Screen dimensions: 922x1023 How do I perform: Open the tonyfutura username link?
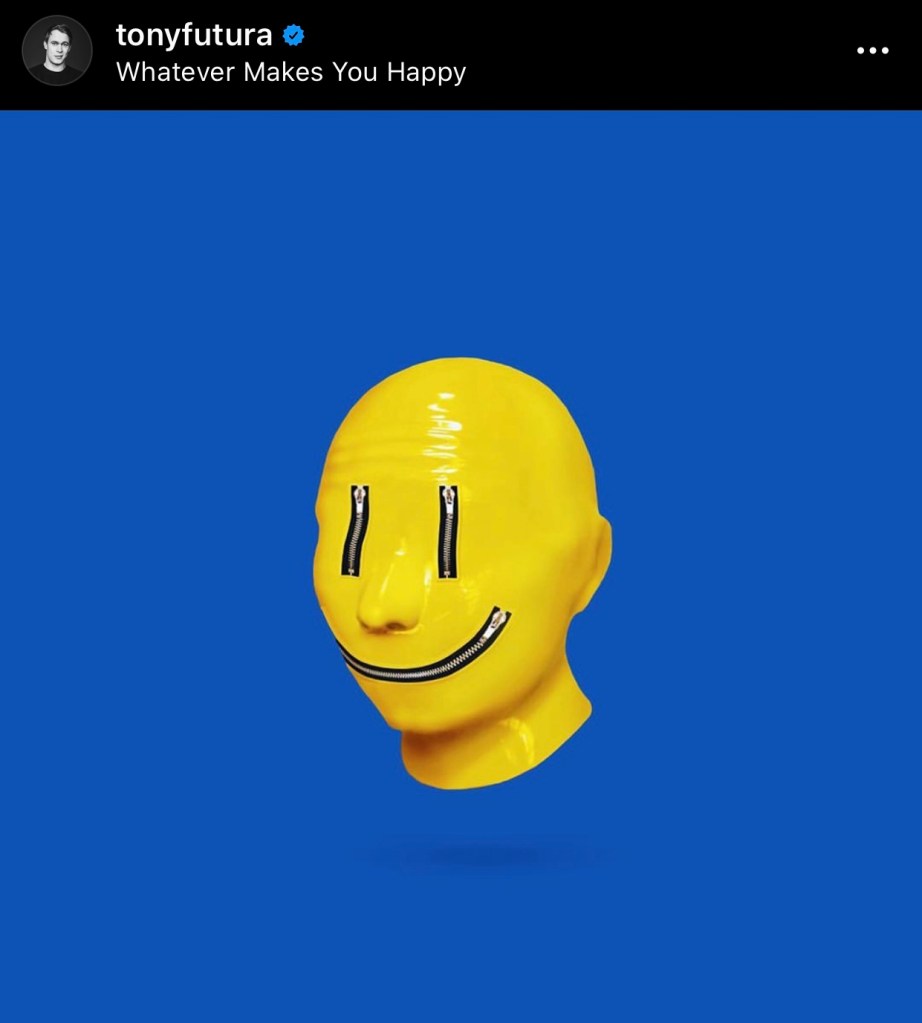[x=194, y=35]
